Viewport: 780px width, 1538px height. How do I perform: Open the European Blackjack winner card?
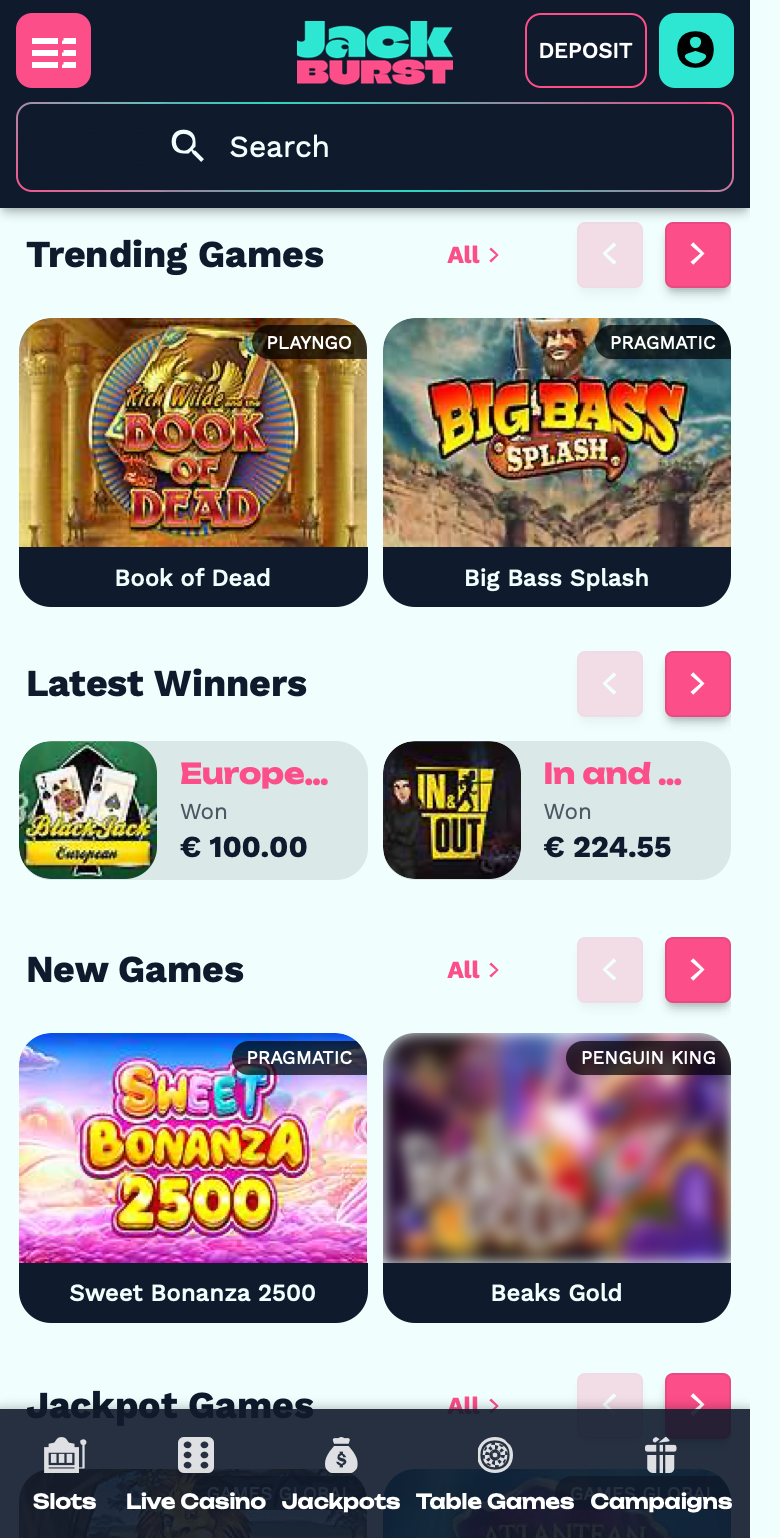pyautogui.click(x=193, y=810)
